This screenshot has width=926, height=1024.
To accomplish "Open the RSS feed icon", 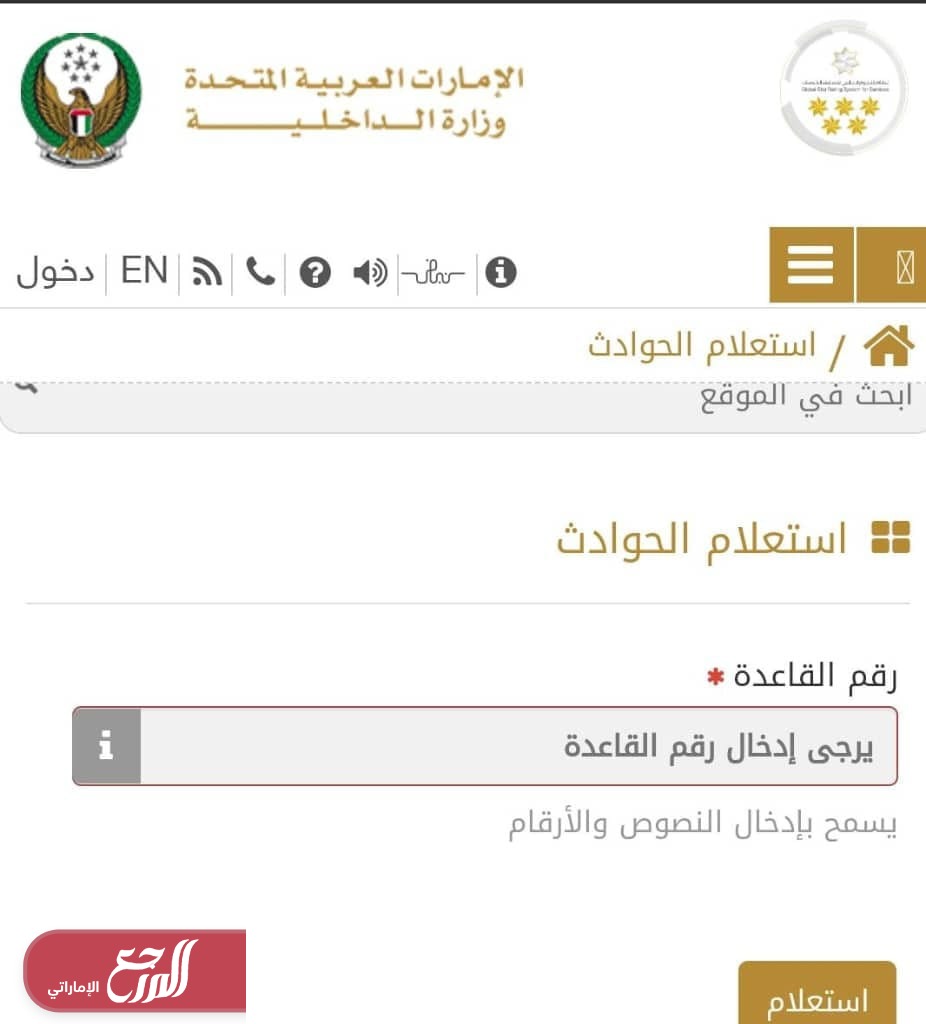I will pos(207,272).
